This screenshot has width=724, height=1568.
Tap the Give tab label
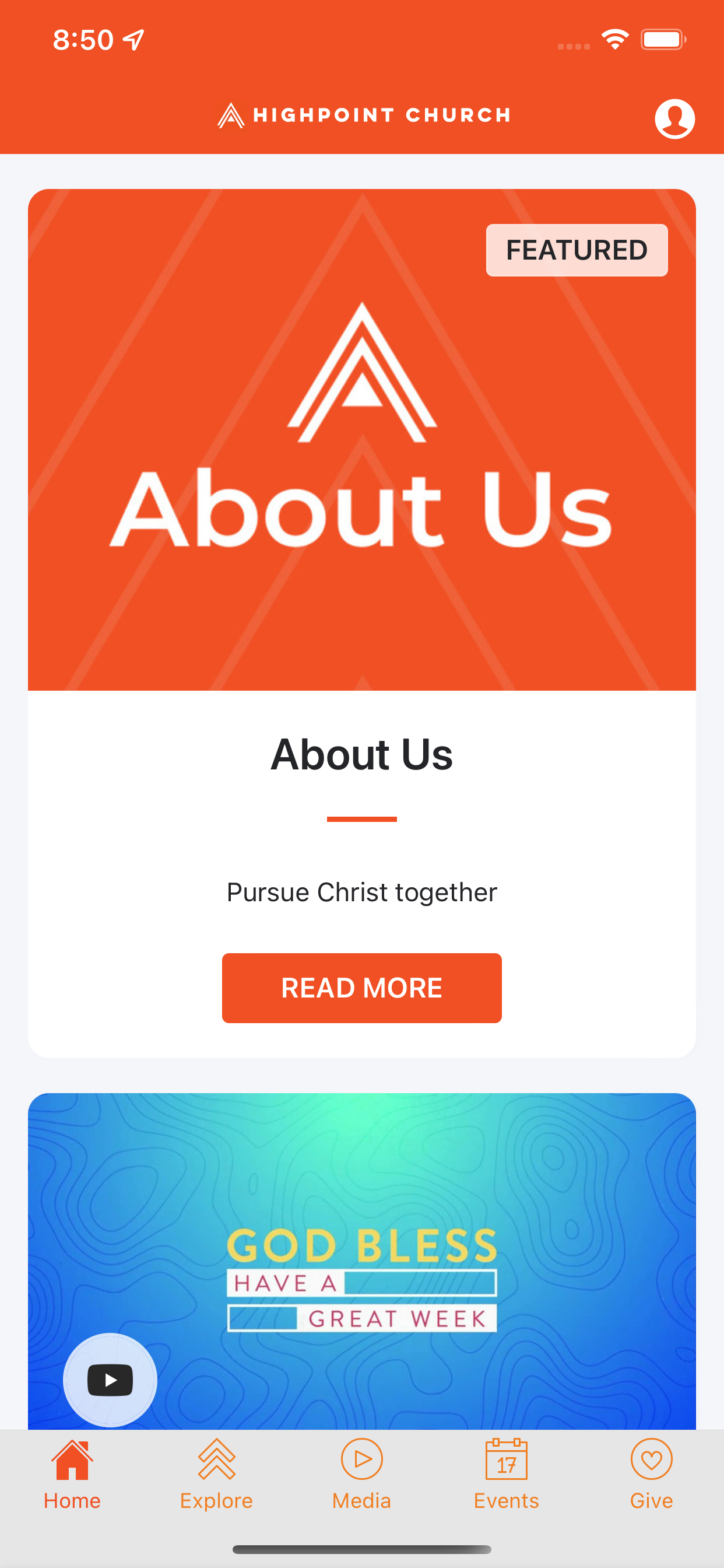point(651,1500)
